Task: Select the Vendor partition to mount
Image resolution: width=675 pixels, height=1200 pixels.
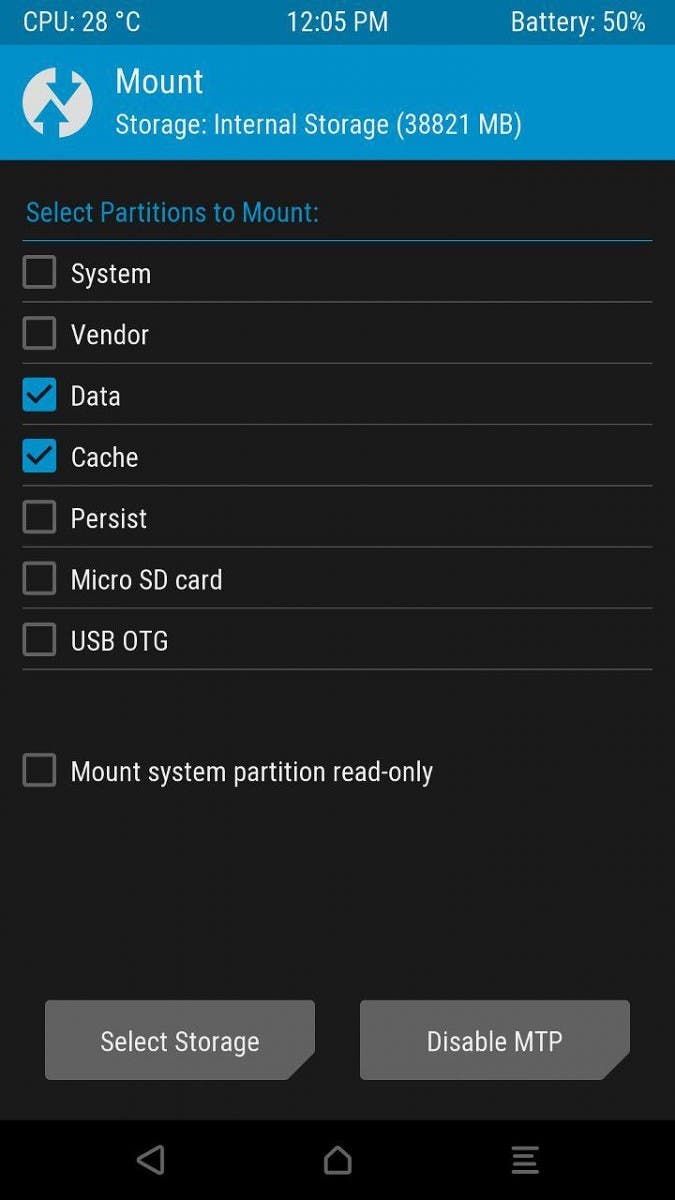Action: point(39,334)
